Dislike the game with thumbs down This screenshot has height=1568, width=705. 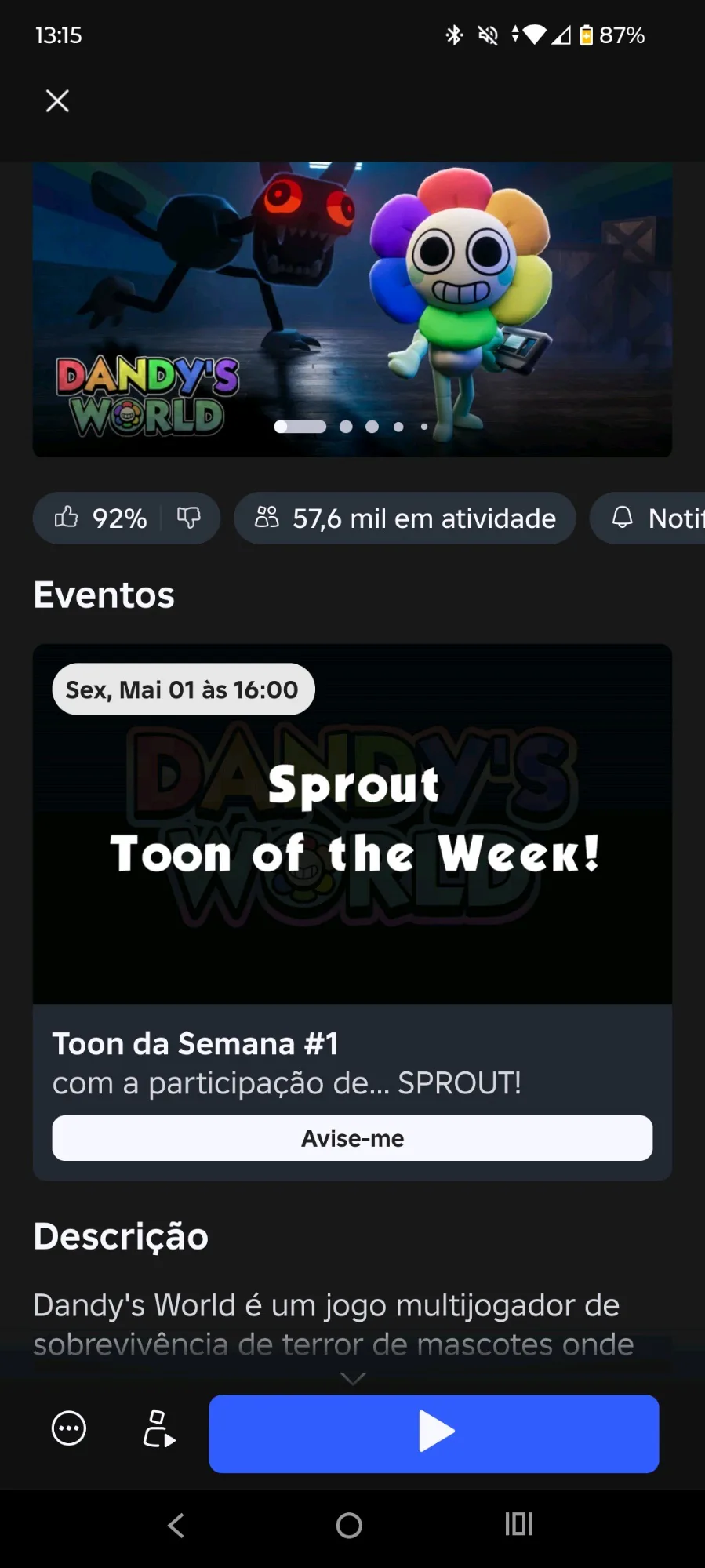tap(189, 518)
